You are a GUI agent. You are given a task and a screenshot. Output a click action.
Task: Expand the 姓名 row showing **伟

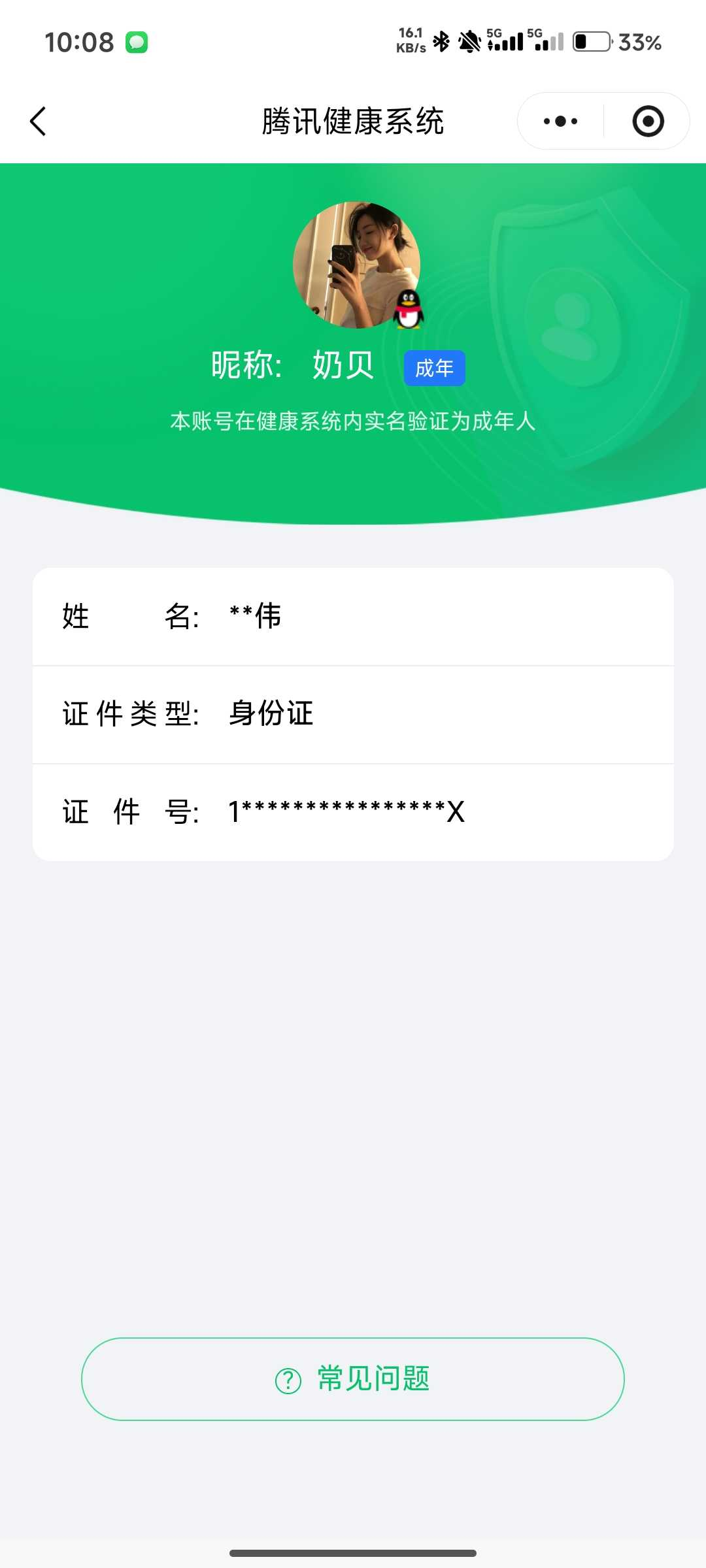(x=353, y=617)
